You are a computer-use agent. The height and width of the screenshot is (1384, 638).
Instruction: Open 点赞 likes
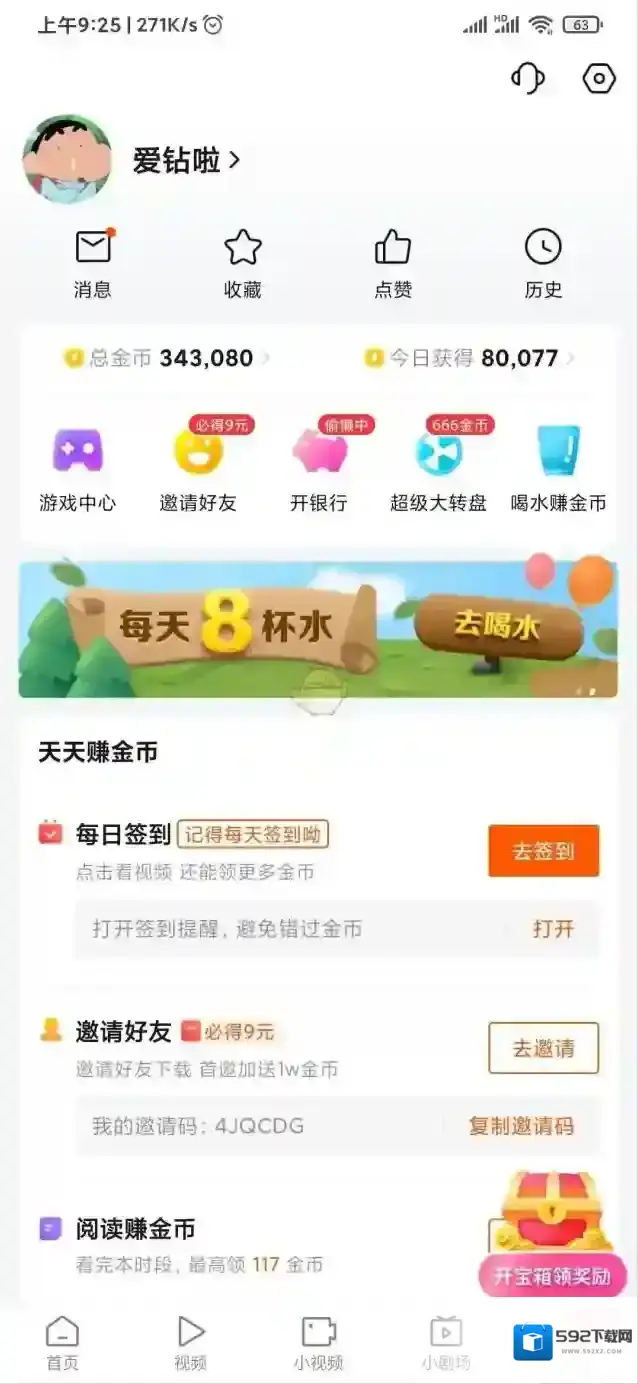(393, 264)
